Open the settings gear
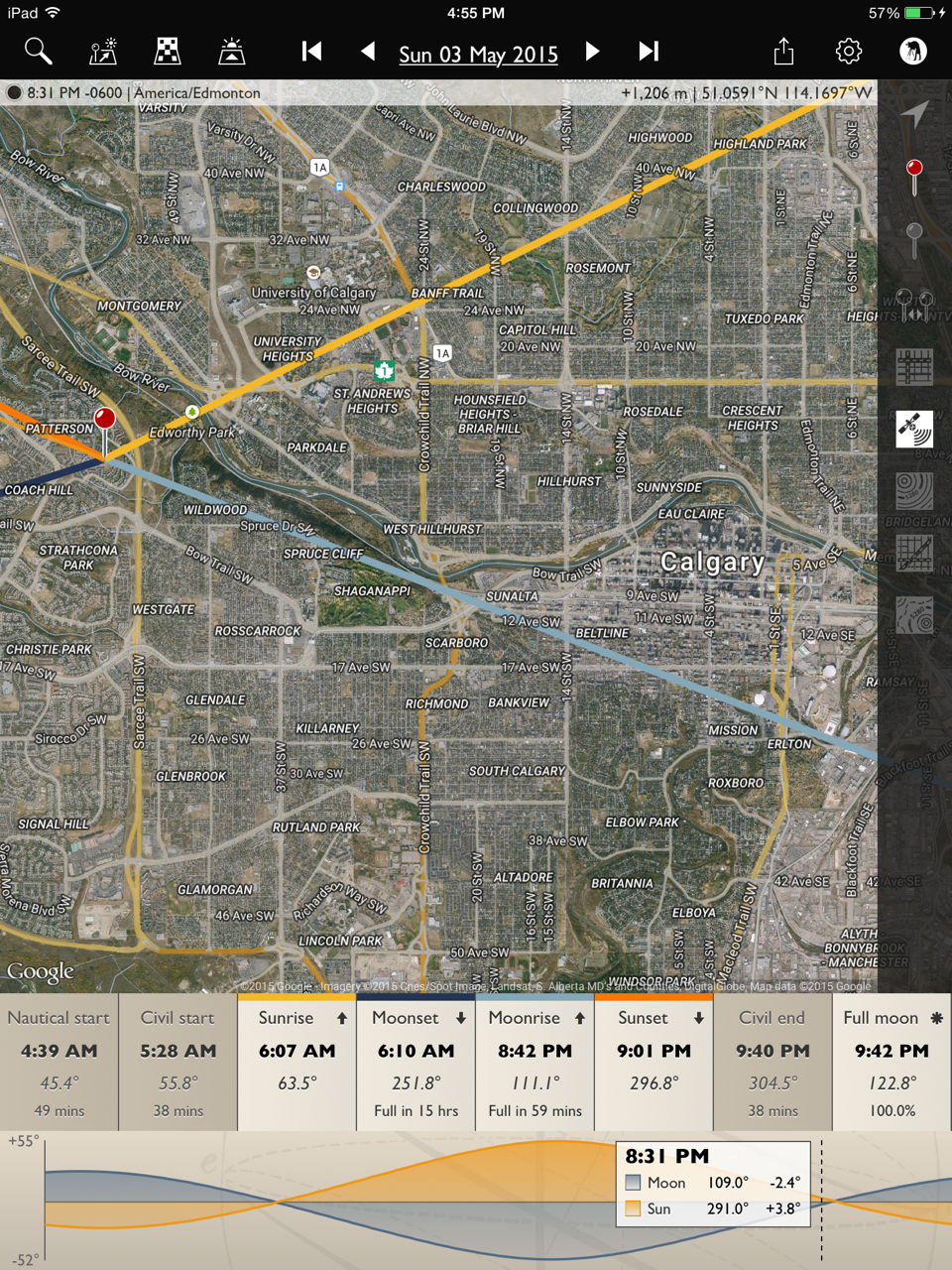This screenshot has width=952, height=1270. tap(848, 52)
